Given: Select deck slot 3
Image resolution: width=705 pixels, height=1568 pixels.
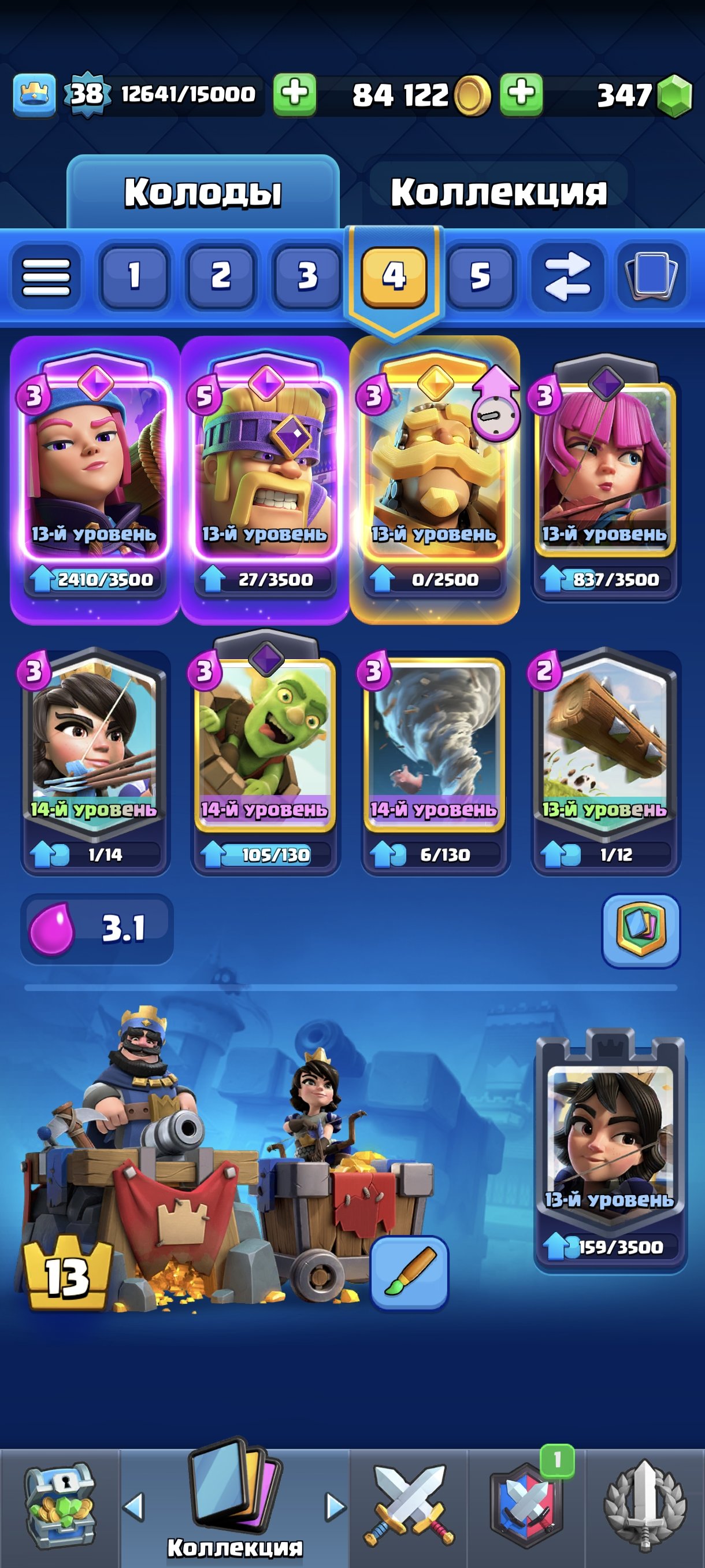Looking at the screenshot, I should click(307, 276).
